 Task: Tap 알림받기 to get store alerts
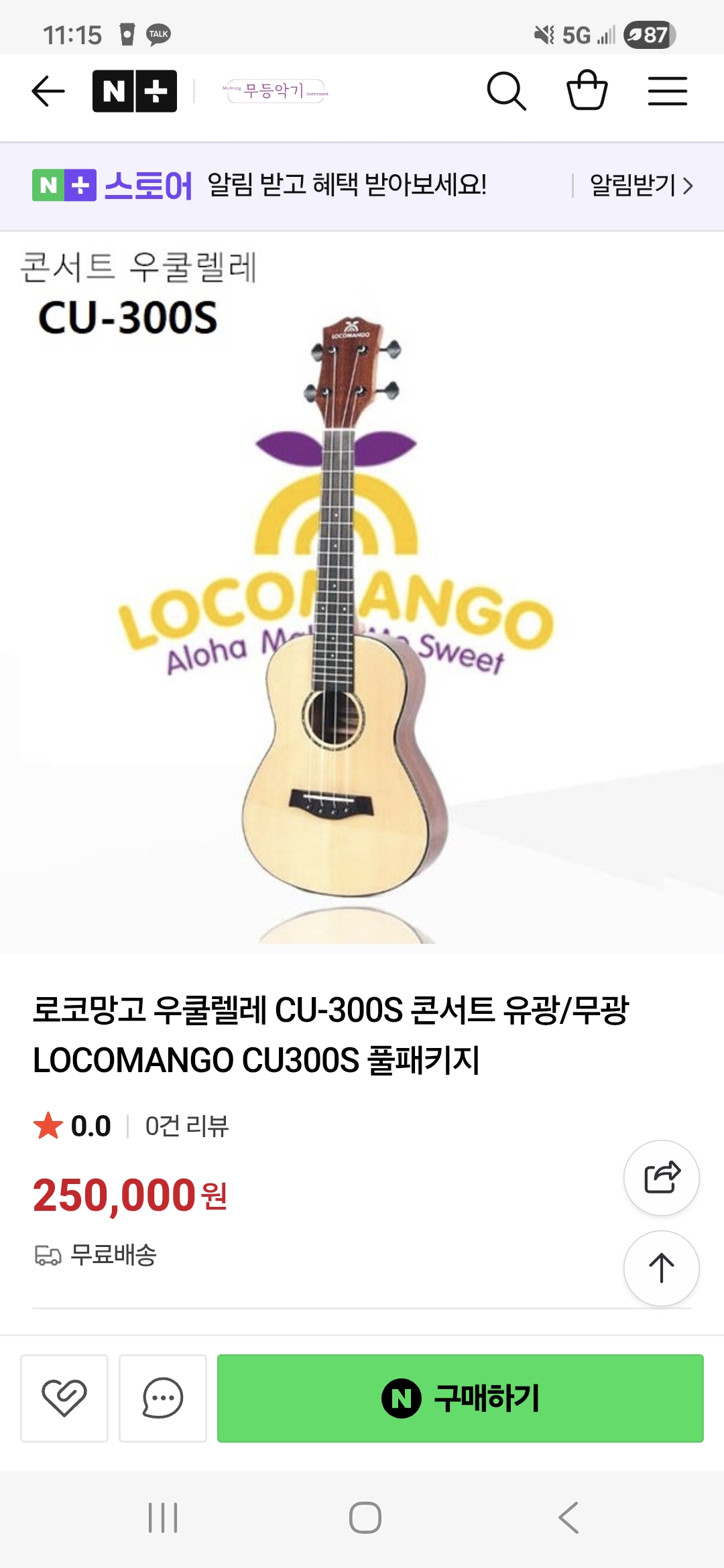tap(640, 186)
